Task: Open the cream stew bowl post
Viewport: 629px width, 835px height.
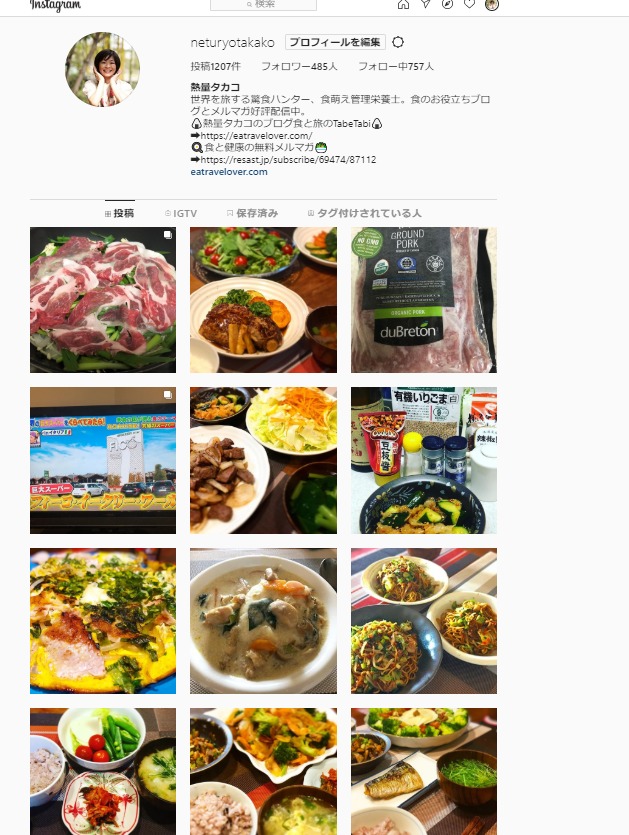Action: pos(263,621)
